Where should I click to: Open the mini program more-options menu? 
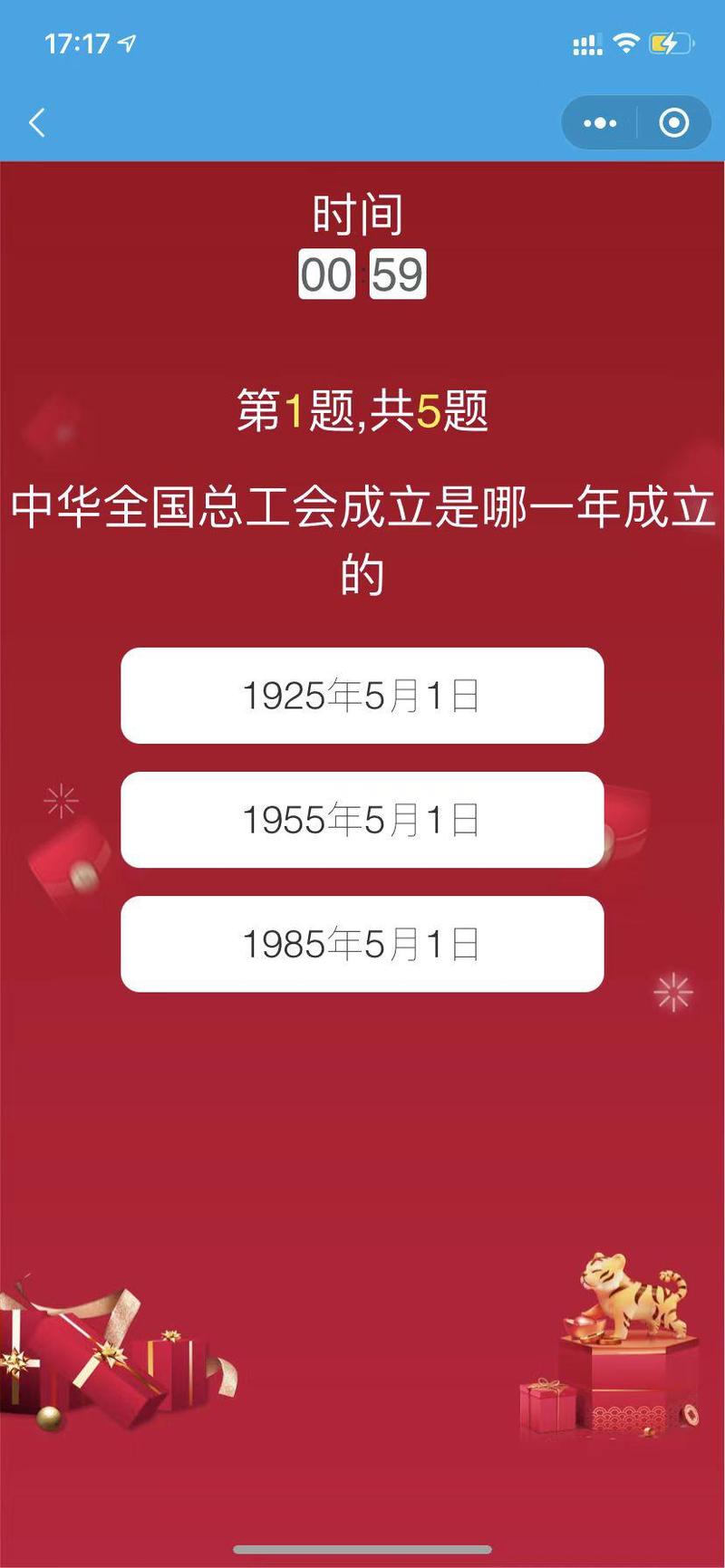[x=600, y=122]
